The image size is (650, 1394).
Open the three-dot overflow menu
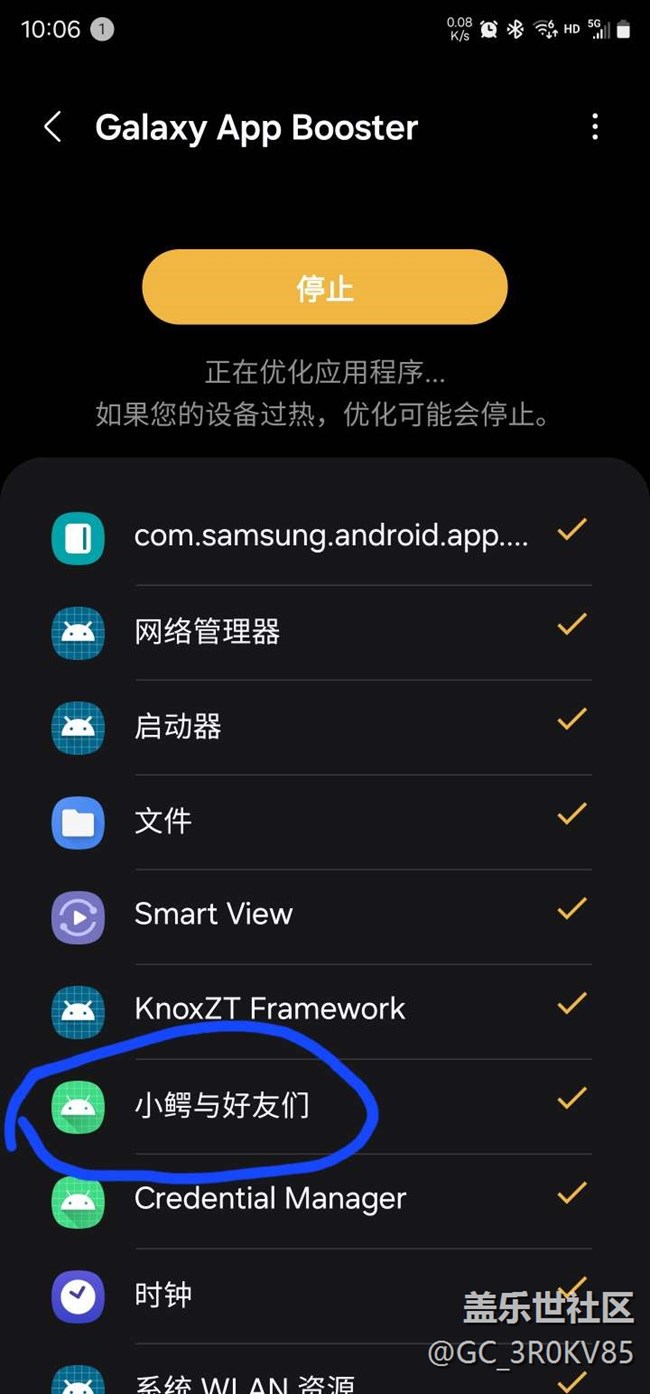[x=595, y=127]
